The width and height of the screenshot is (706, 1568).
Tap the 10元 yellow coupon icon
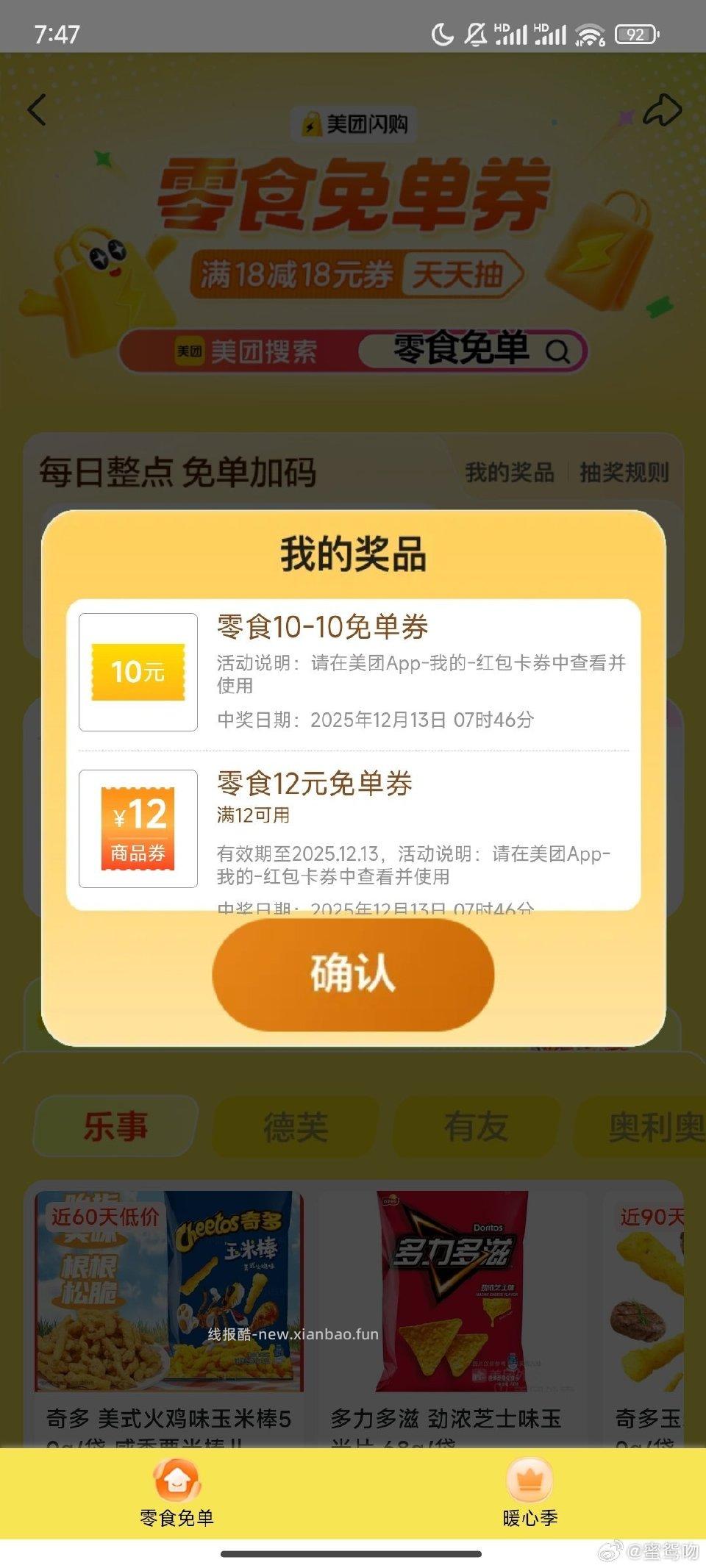pyautogui.click(x=138, y=670)
